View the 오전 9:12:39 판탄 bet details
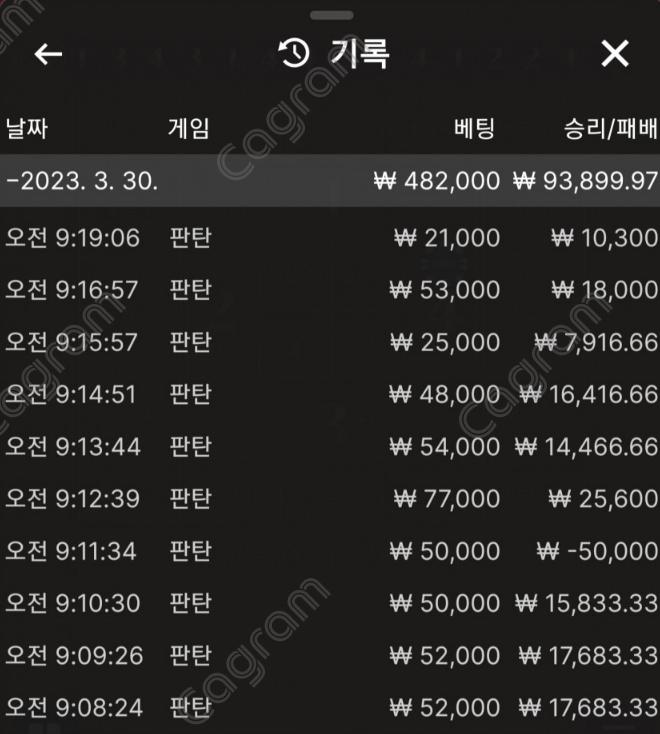The image size is (660, 734). tap(330, 498)
